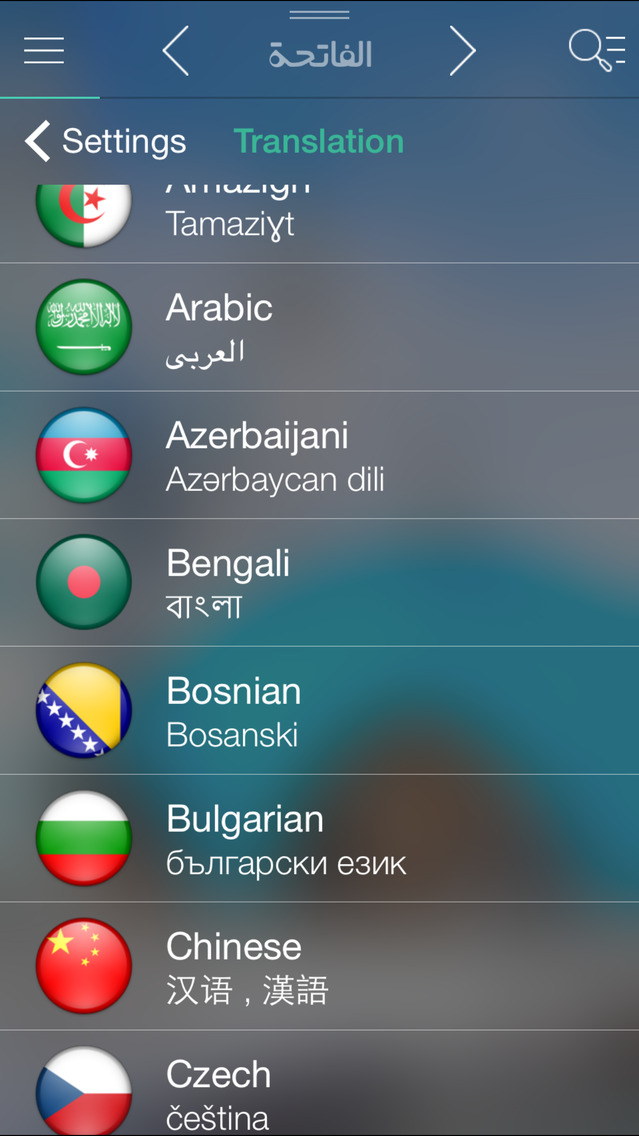Choose Bosnian from the list
Screen dimensions: 639x1136
(x=320, y=711)
